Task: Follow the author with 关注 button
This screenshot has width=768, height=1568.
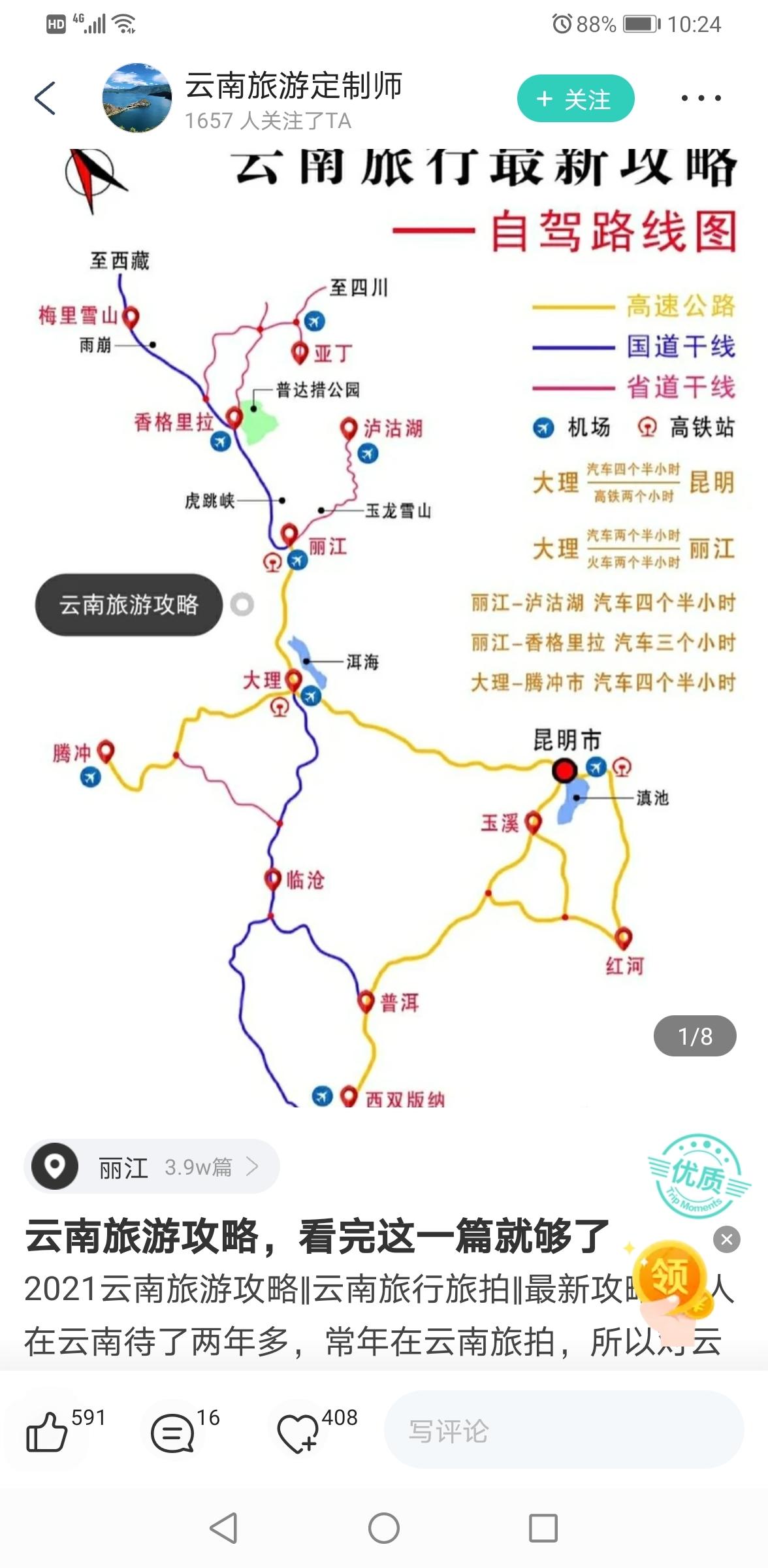Action: pyautogui.click(x=575, y=99)
